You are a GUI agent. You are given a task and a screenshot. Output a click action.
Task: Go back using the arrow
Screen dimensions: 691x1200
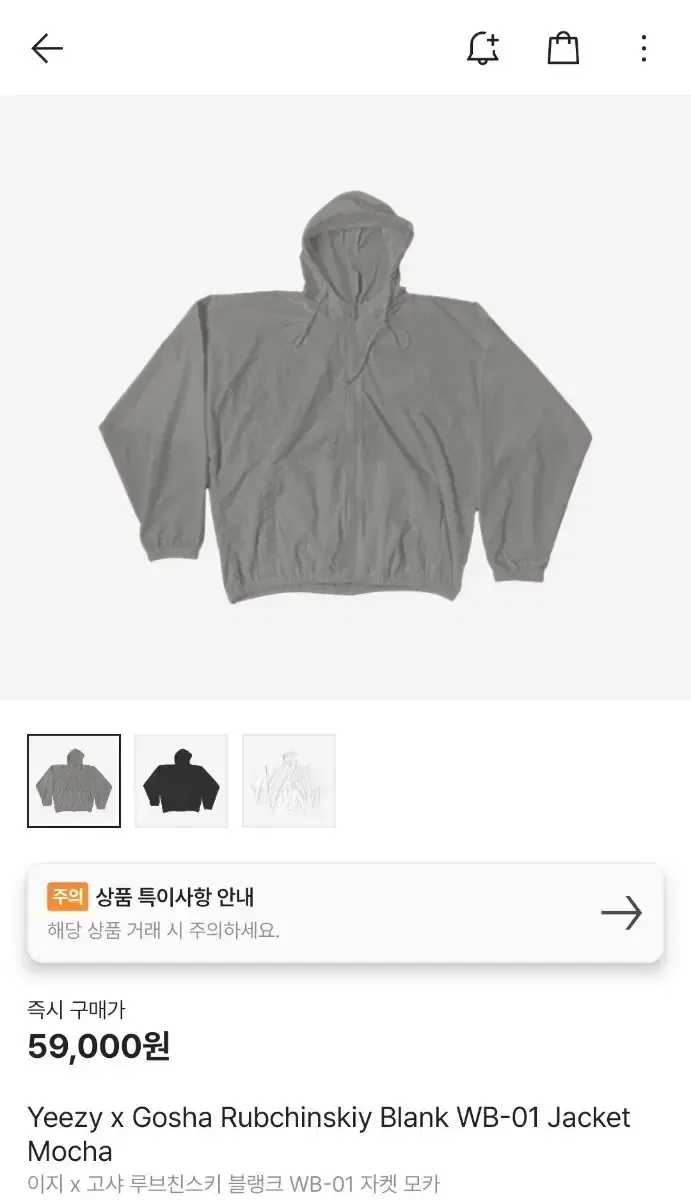pos(47,48)
